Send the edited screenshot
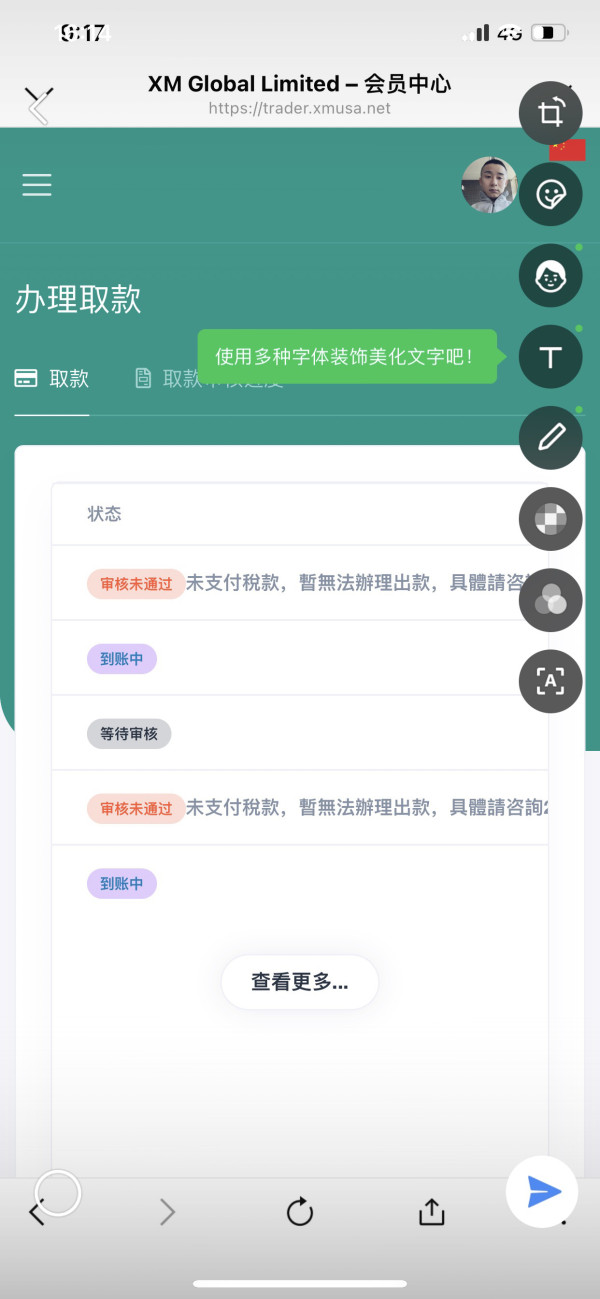The height and width of the screenshot is (1299, 600). coord(542,1191)
